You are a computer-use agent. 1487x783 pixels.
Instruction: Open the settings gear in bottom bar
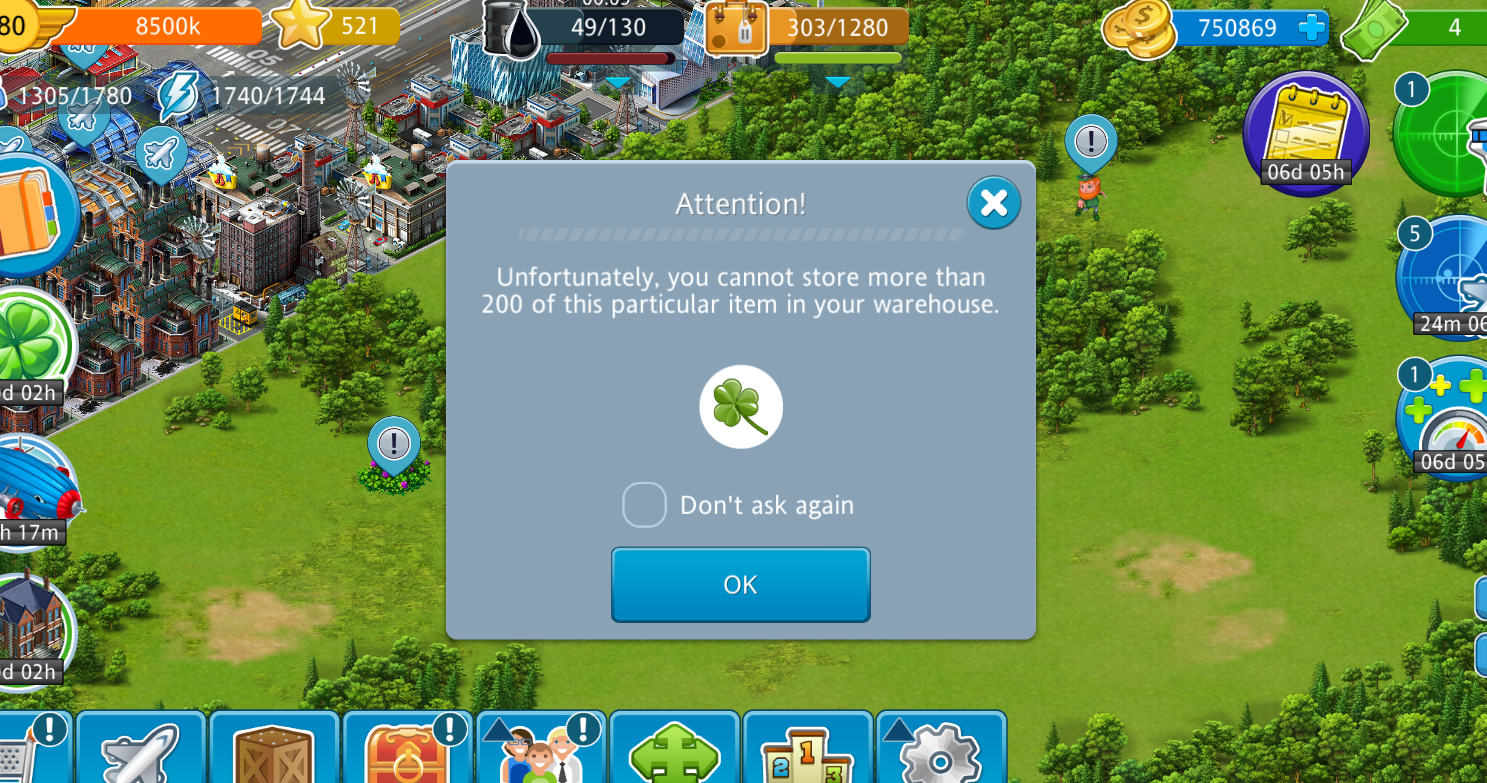(940, 752)
